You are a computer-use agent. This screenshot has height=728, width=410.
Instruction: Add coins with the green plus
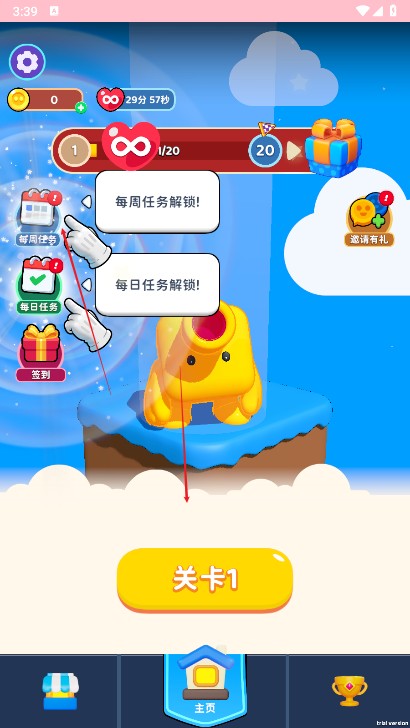[81, 108]
